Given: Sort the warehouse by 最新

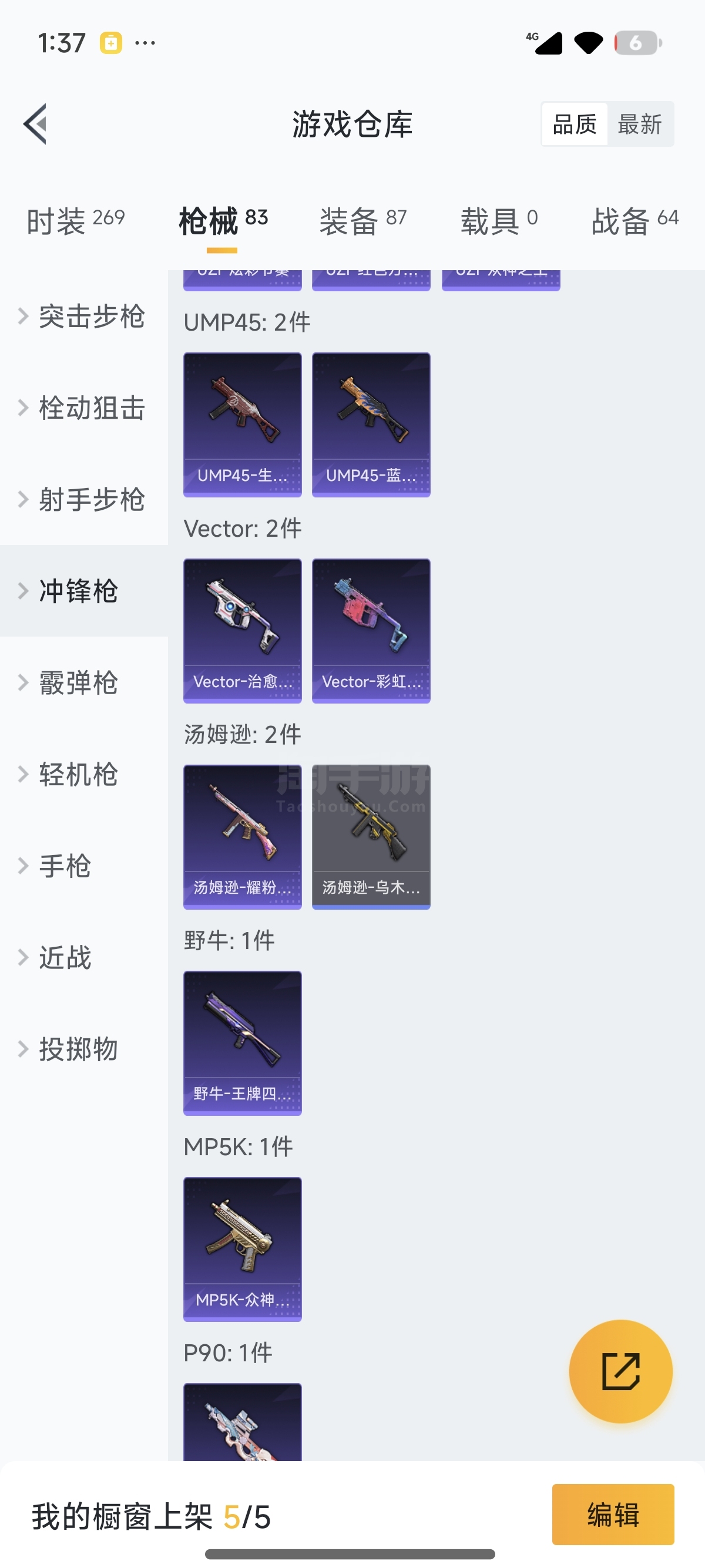Looking at the screenshot, I should coord(639,124).
